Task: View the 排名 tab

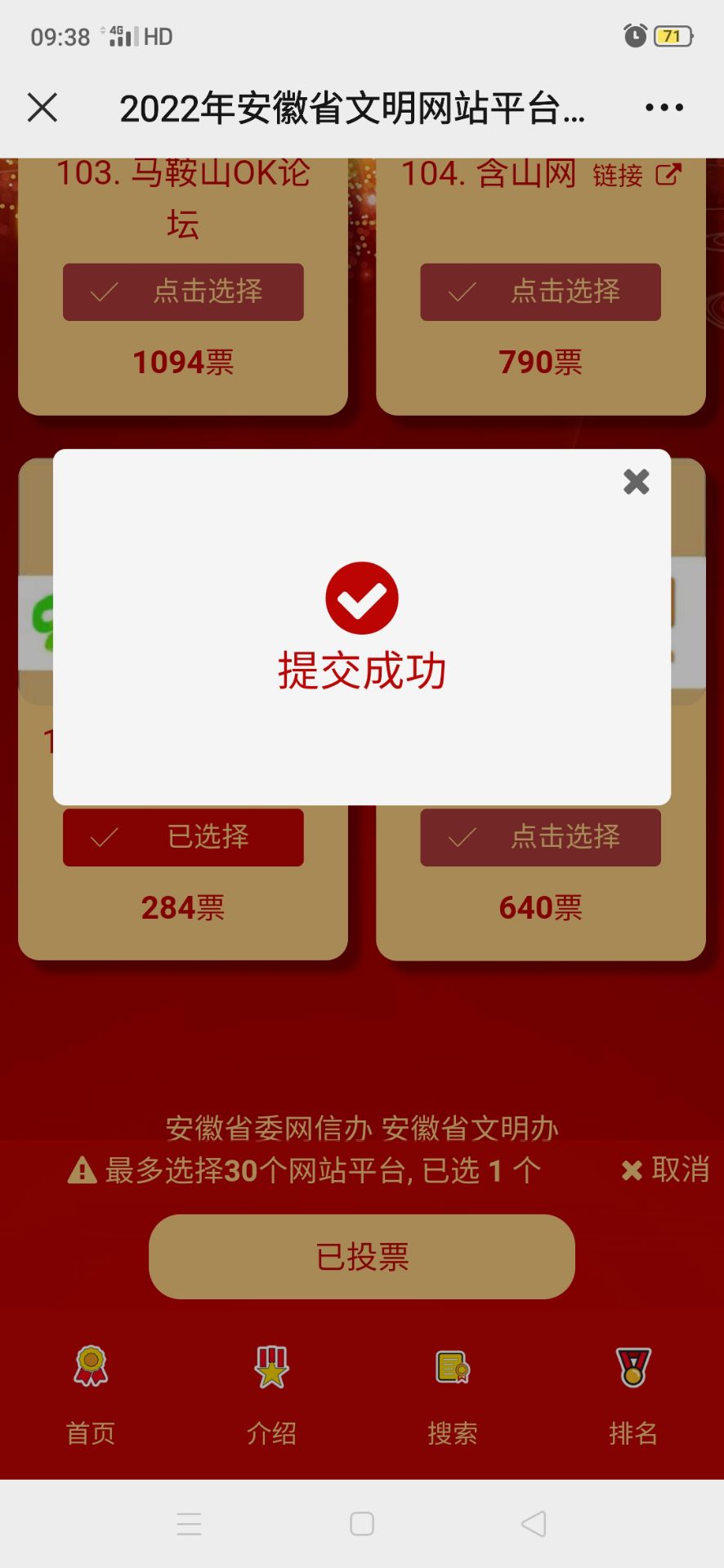Action: tap(632, 1395)
